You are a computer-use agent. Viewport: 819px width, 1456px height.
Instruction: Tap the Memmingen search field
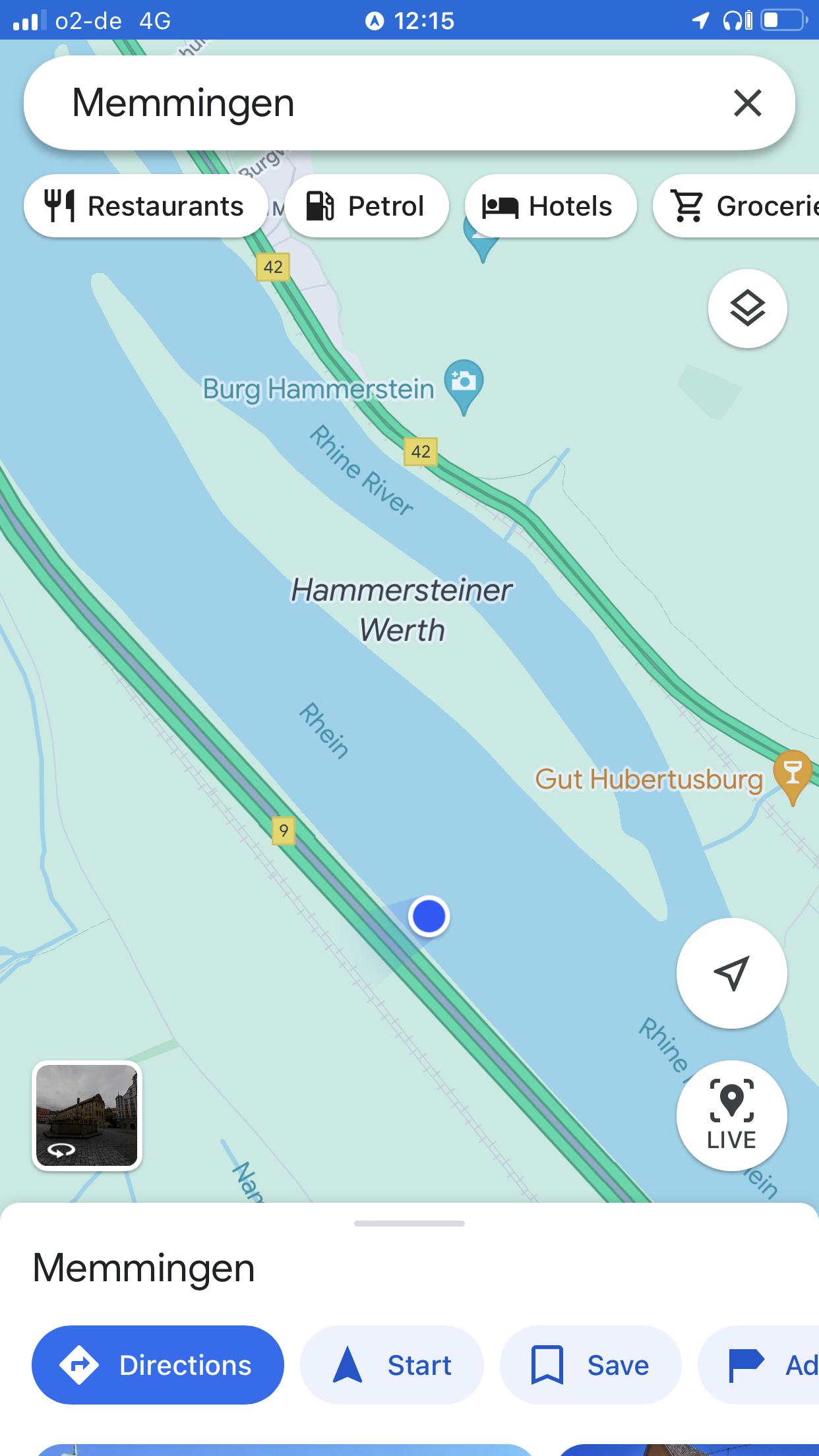pyautogui.click(x=369, y=104)
